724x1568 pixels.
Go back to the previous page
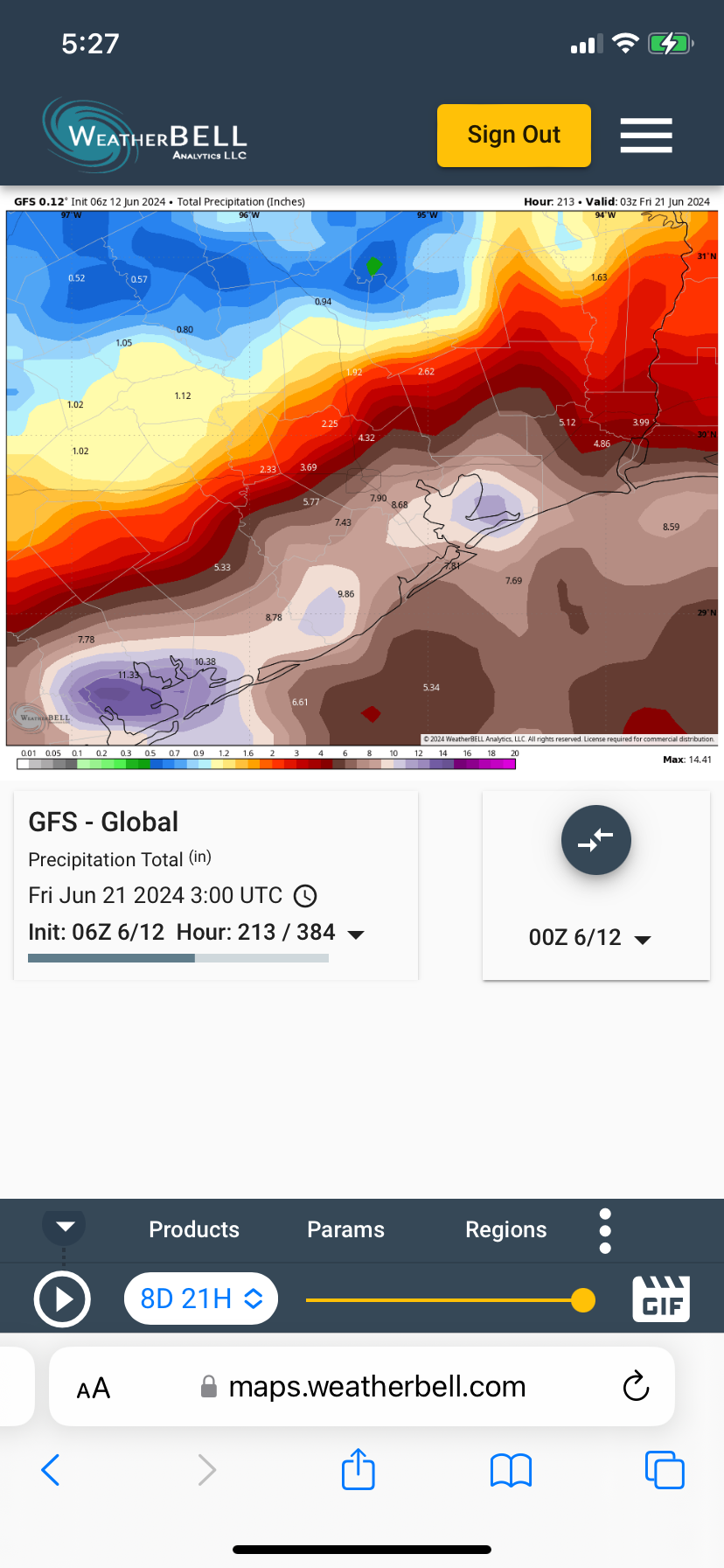pyautogui.click(x=51, y=1470)
